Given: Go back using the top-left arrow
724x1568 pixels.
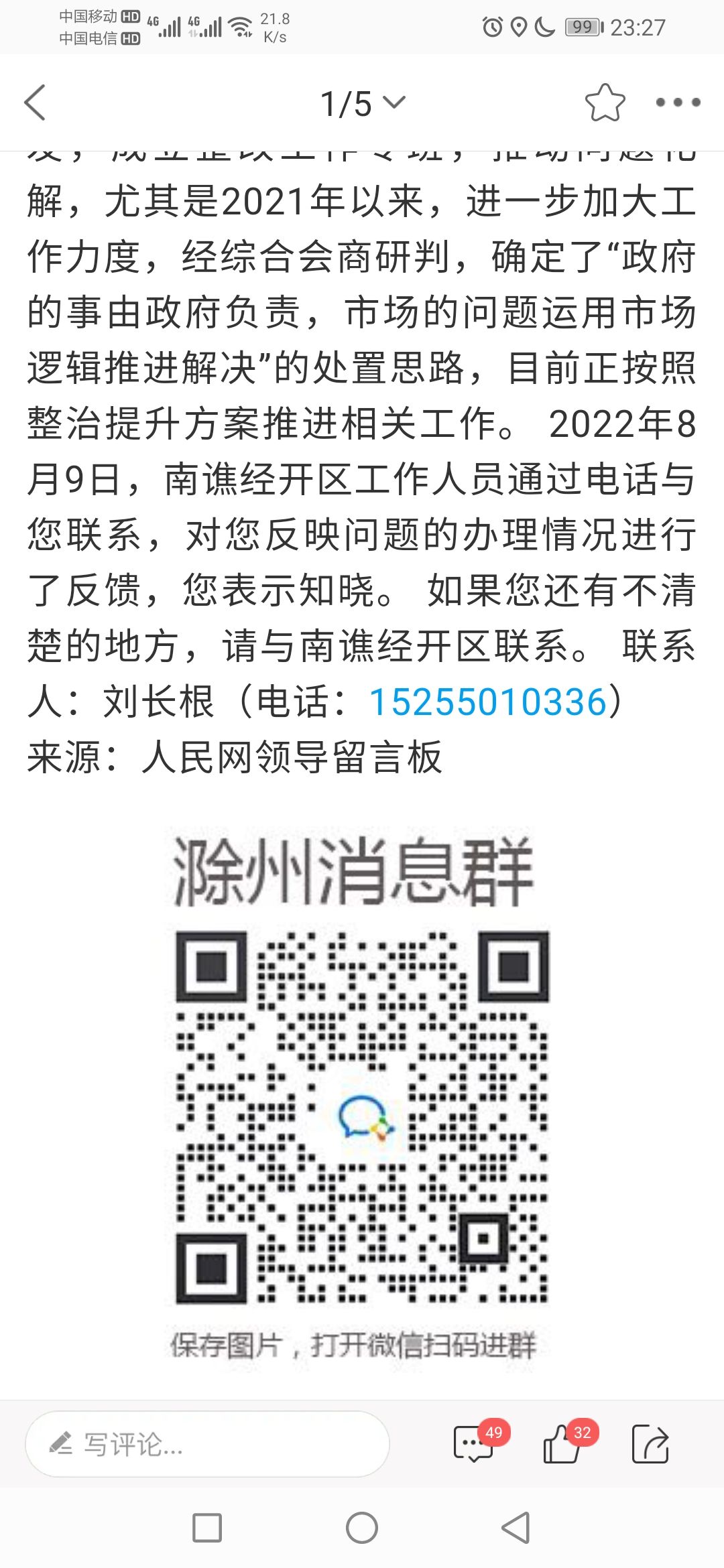Looking at the screenshot, I should [35, 103].
